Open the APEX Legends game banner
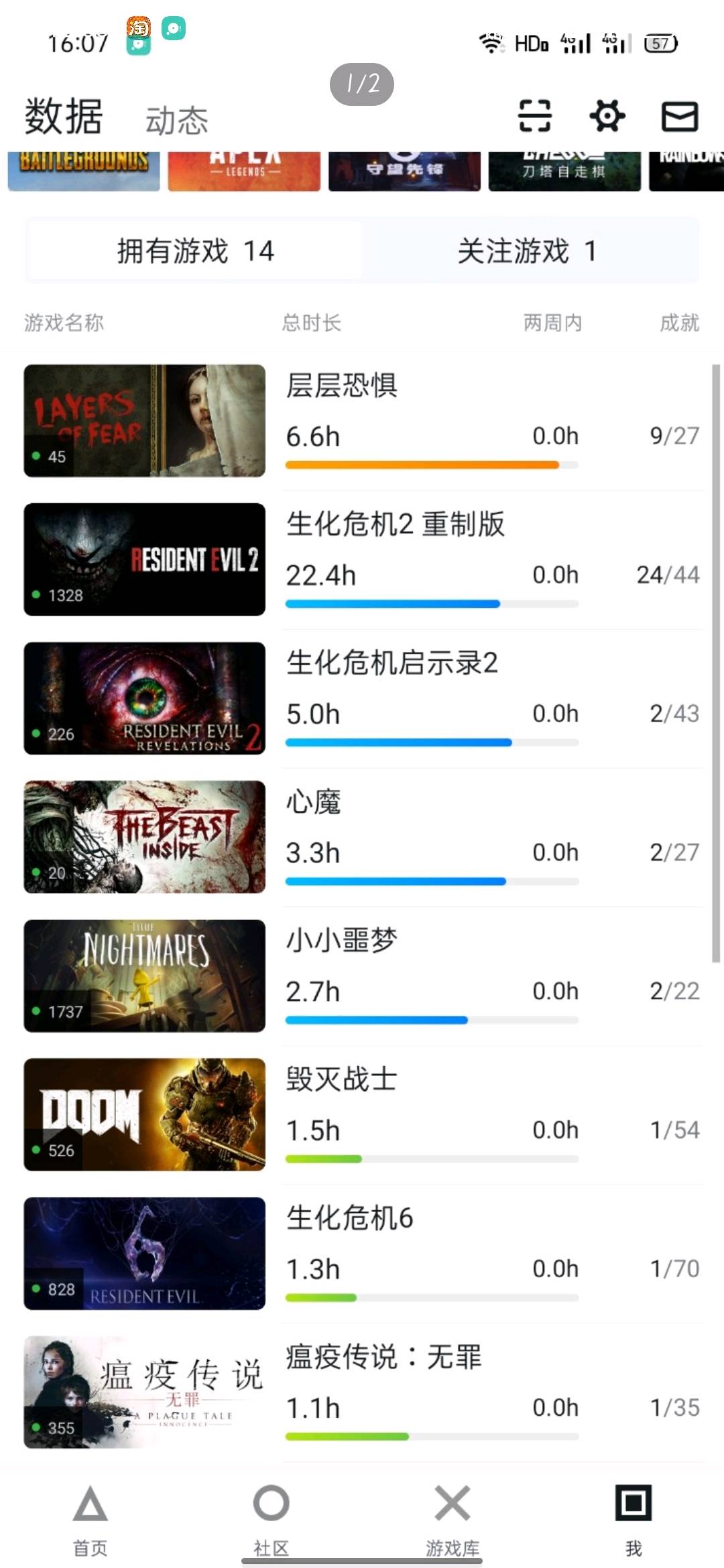Viewport: 724px width, 1568px height. click(x=244, y=171)
